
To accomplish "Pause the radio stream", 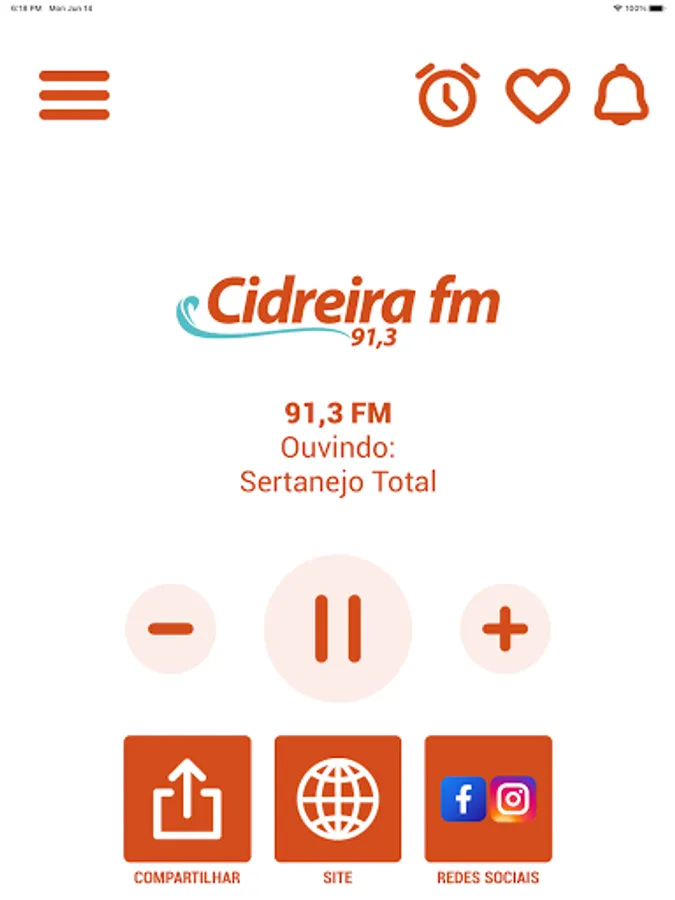I will 338,628.
